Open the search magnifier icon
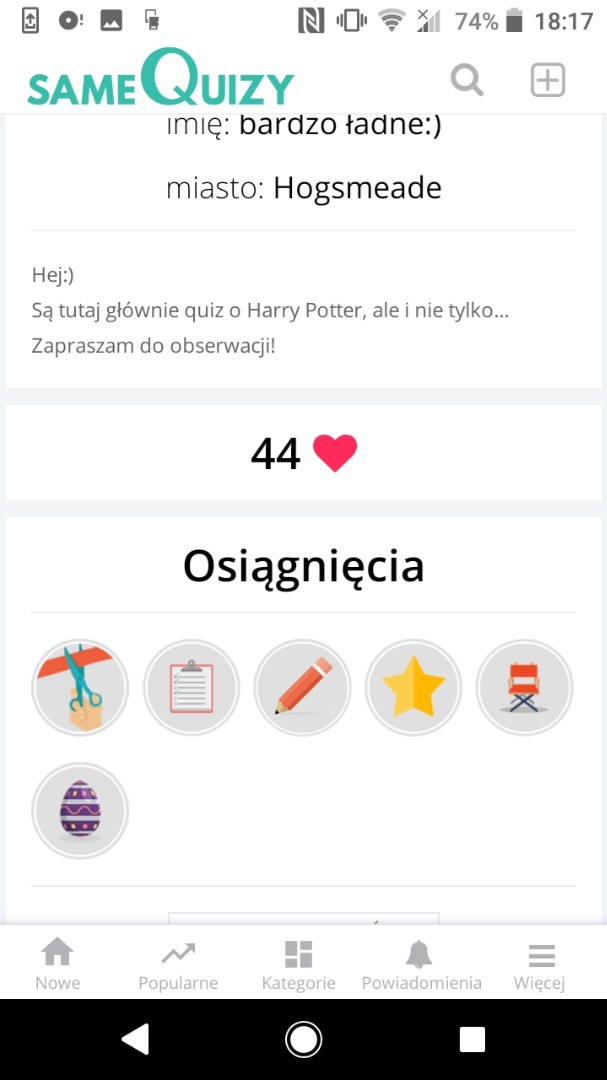 pos(467,79)
